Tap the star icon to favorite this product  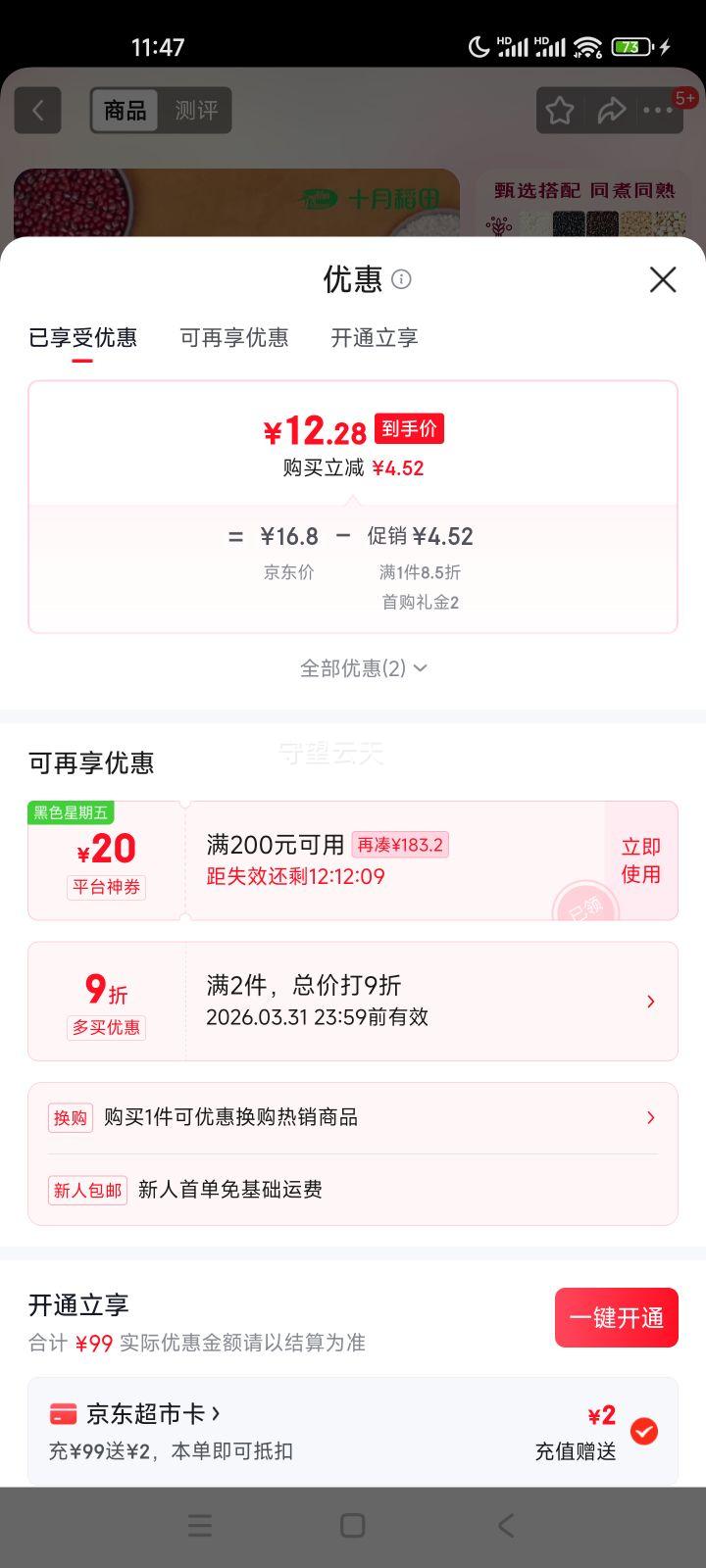click(559, 111)
